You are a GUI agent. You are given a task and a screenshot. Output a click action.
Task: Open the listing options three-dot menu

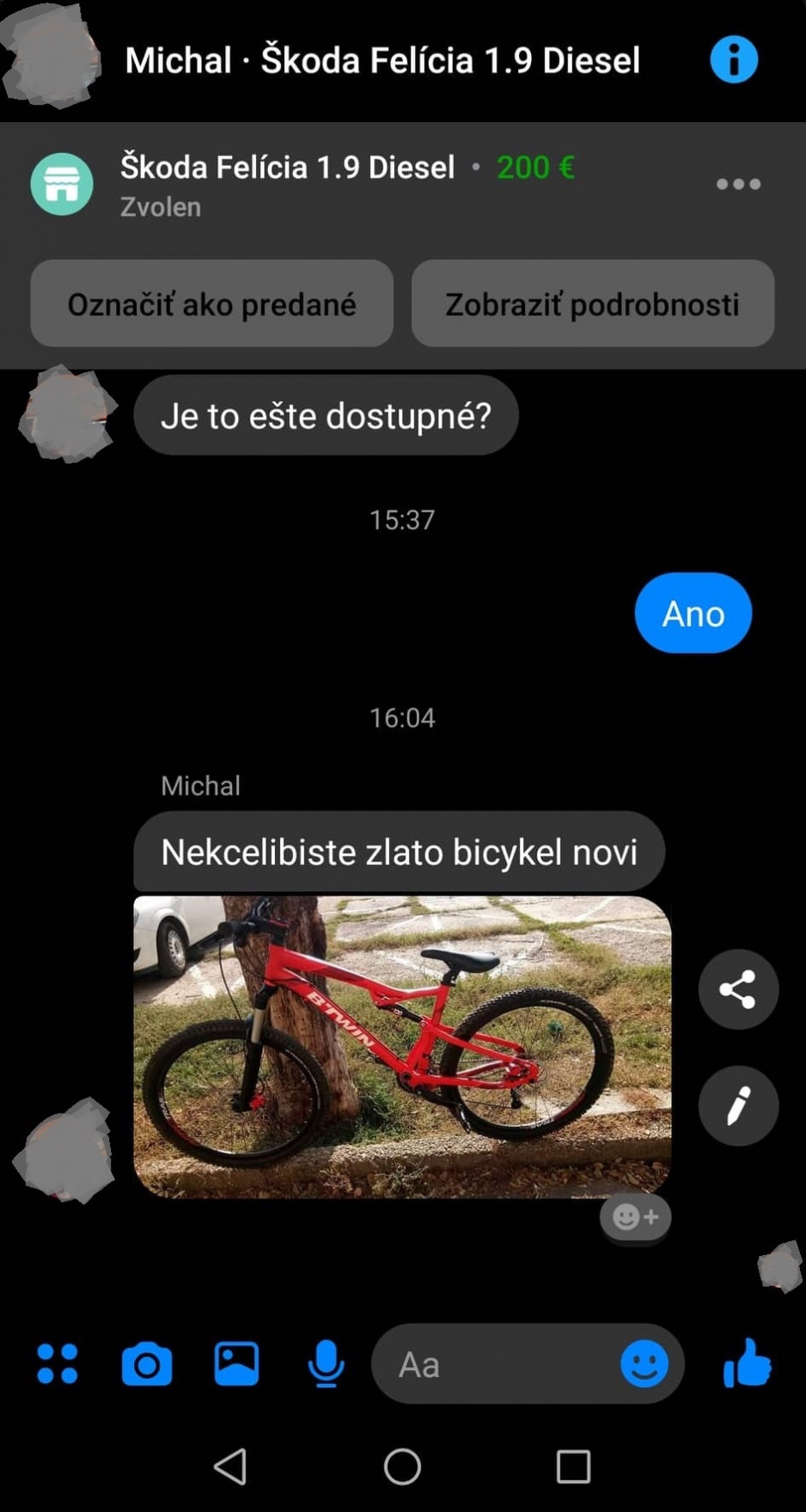(x=738, y=184)
